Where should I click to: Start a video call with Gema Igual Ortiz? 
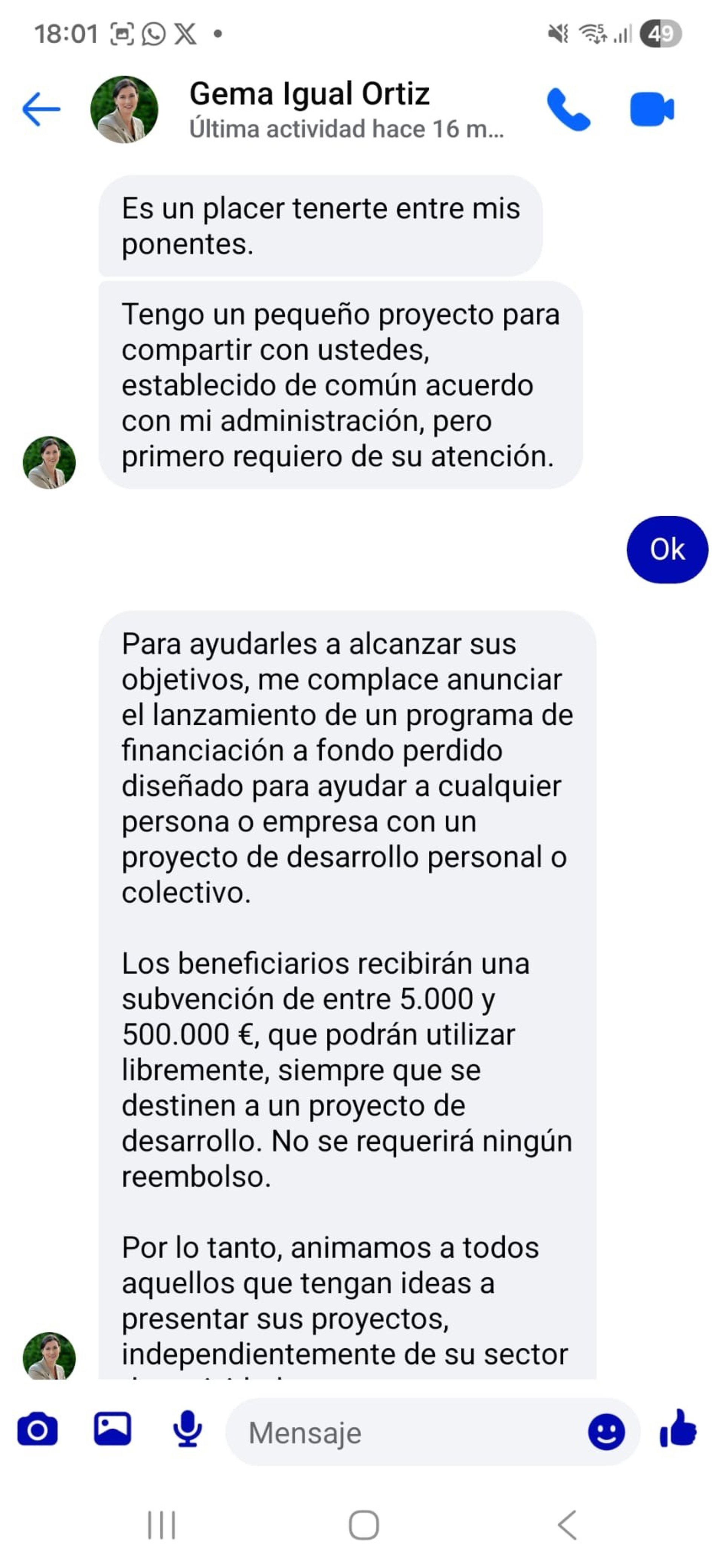[x=652, y=110]
